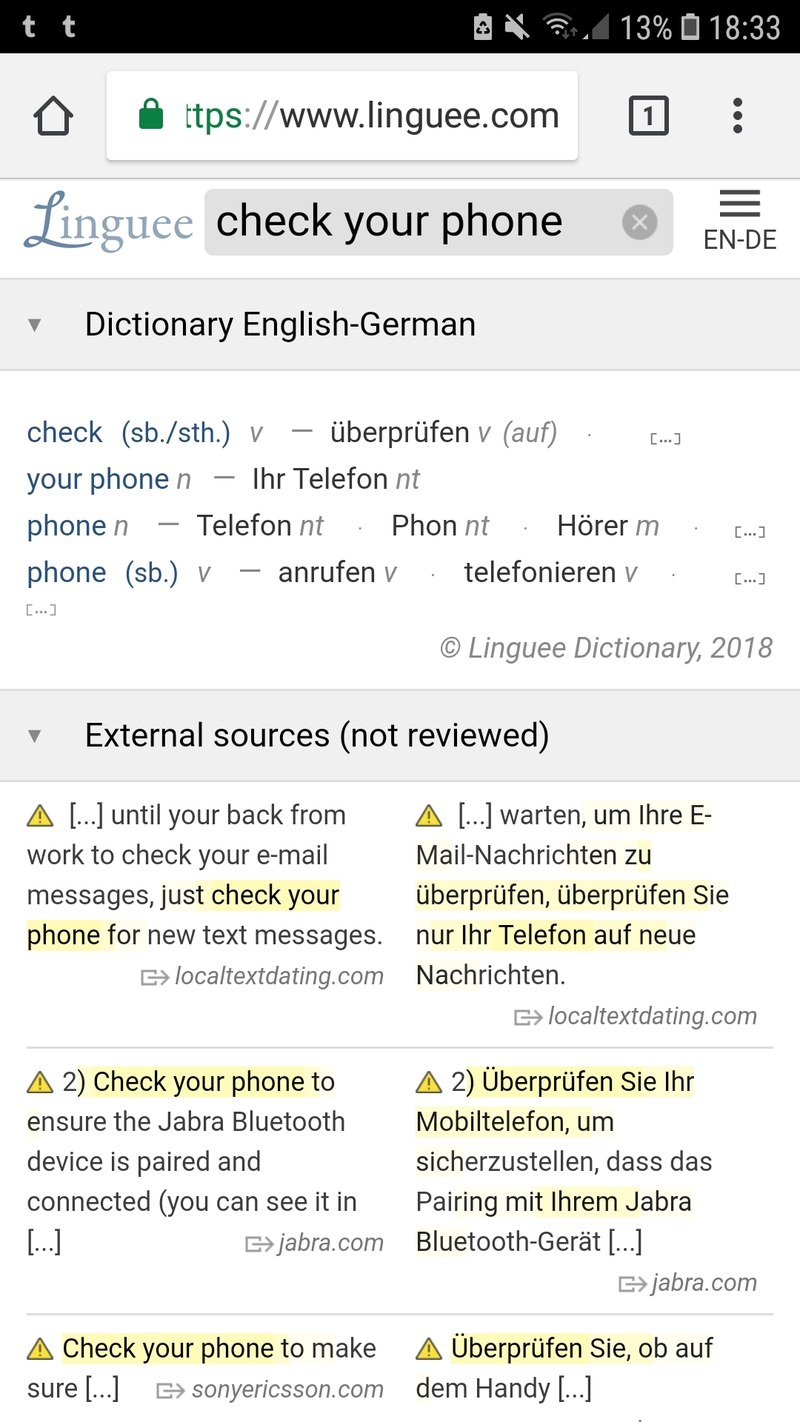Collapse the Dictionary English-German section
The image size is (800, 1422).
pos(33,324)
